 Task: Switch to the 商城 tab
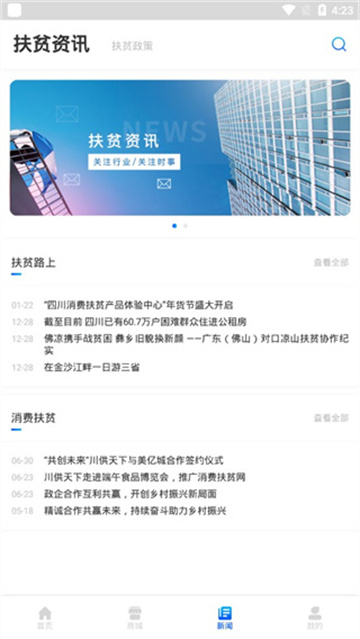pyautogui.click(x=135, y=618)
